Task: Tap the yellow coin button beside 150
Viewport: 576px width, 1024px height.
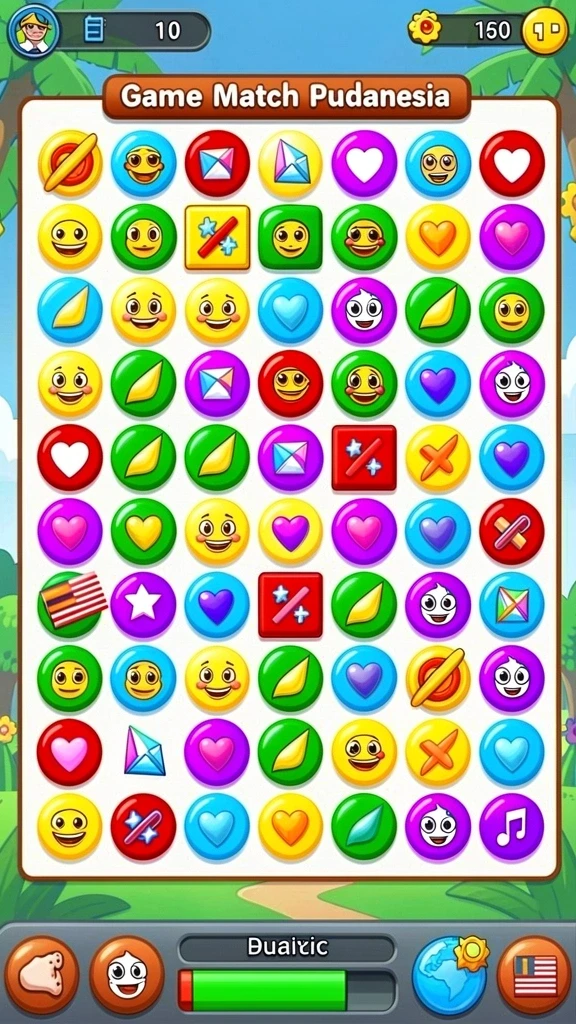Action: [x=545, y=30]
